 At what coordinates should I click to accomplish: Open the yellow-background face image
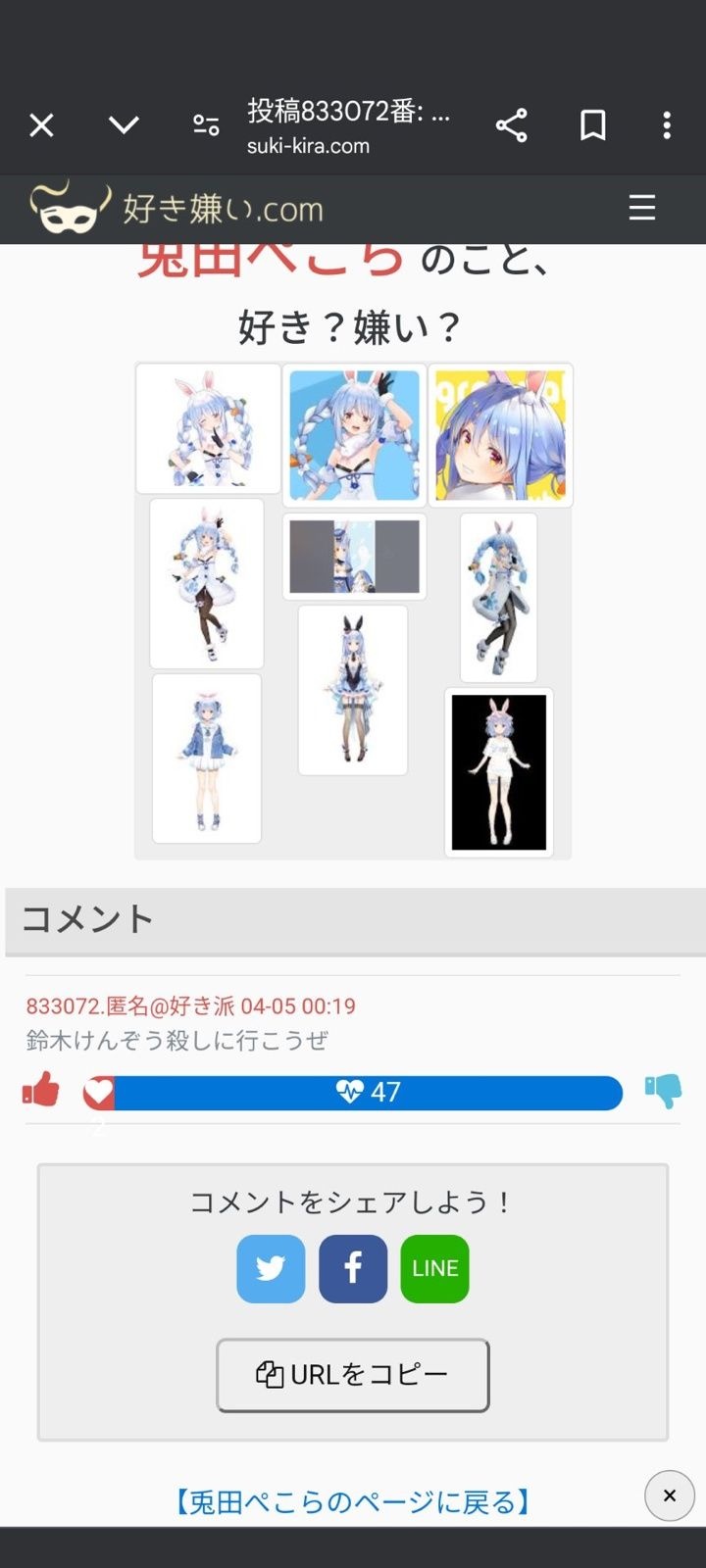pos(500,435)
